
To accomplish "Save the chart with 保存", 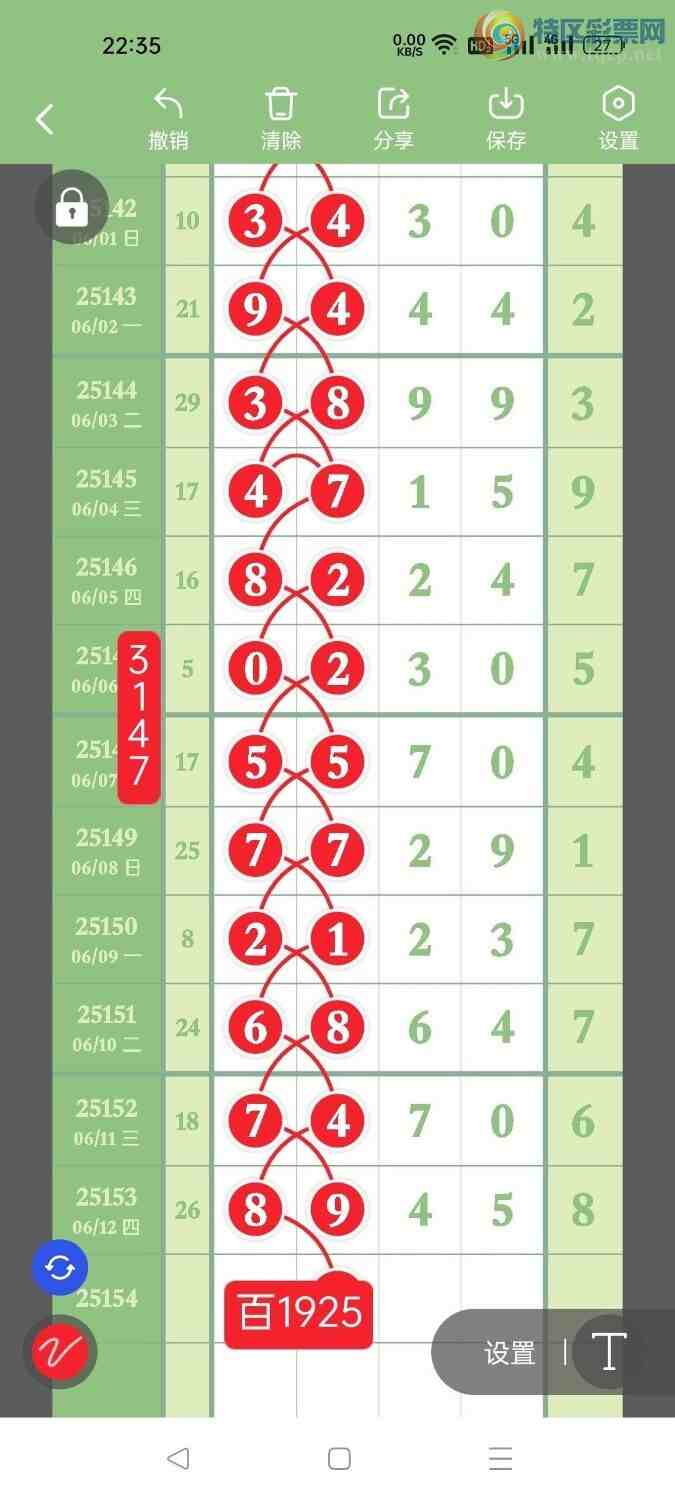I will point(506,119).
